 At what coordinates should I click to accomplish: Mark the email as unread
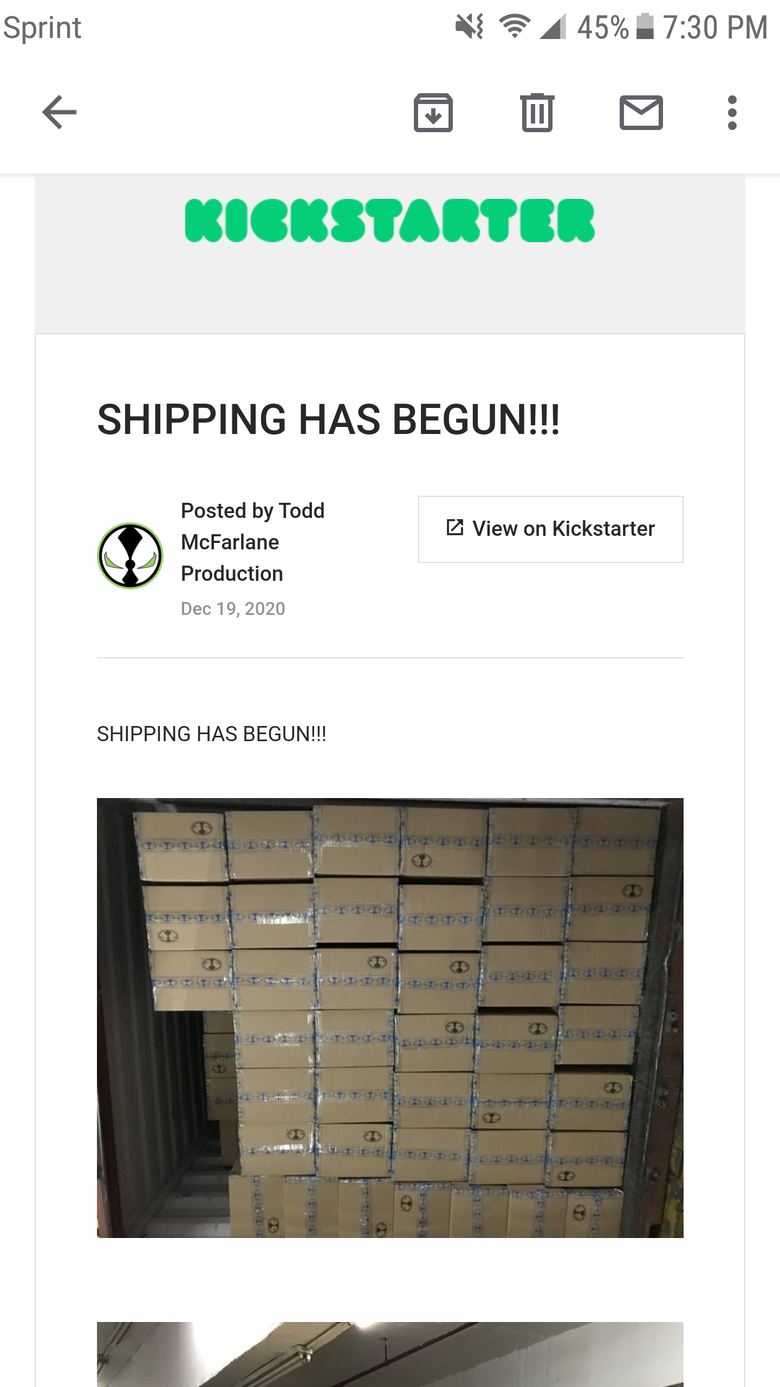pos(641,113)
